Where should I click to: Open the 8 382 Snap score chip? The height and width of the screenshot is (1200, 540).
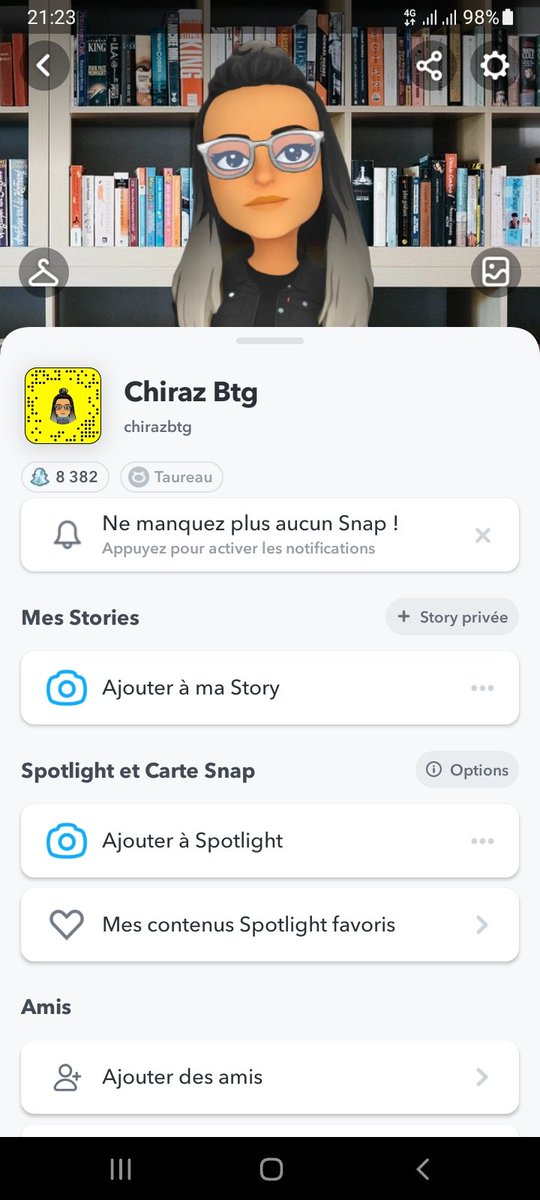[x=65, y=477]
